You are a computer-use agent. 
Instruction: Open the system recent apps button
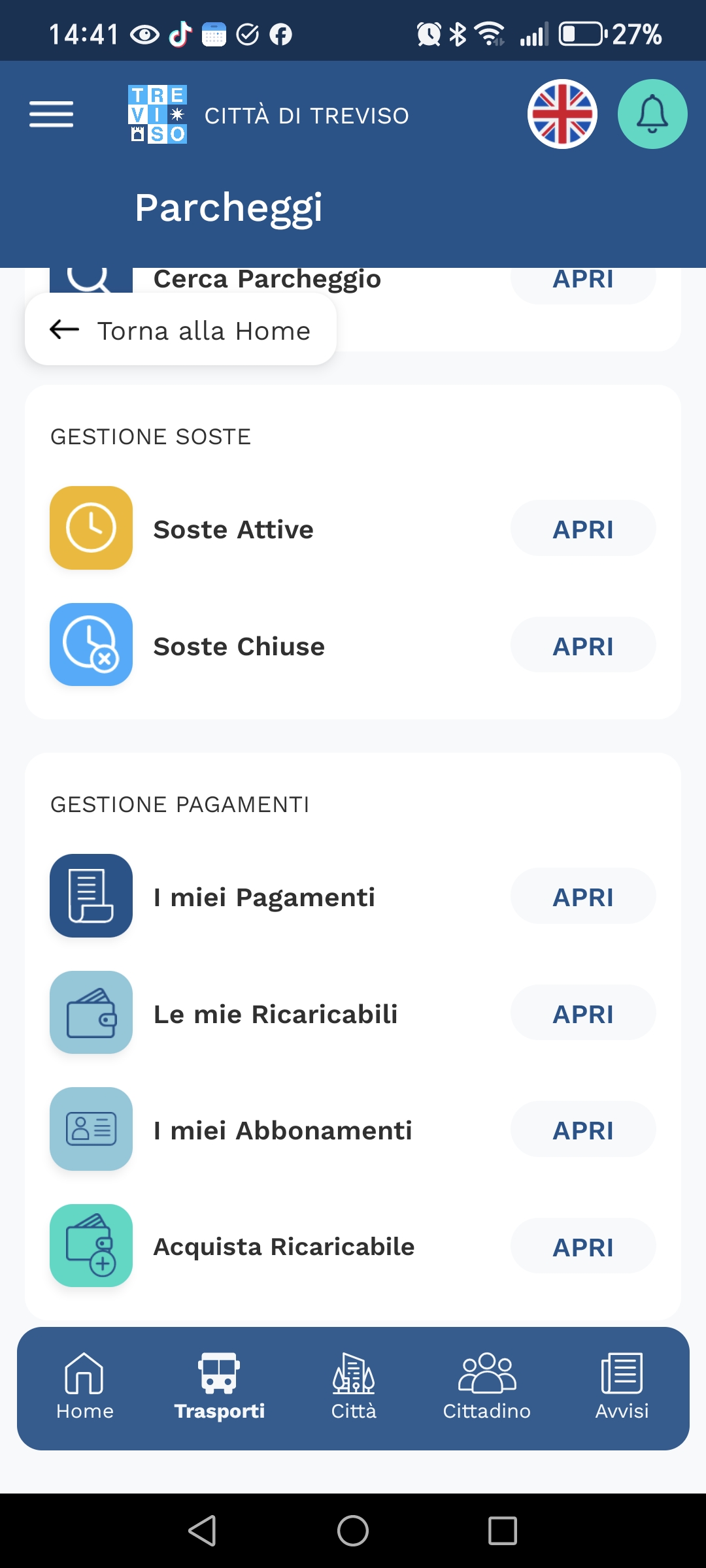point(503,1531)
